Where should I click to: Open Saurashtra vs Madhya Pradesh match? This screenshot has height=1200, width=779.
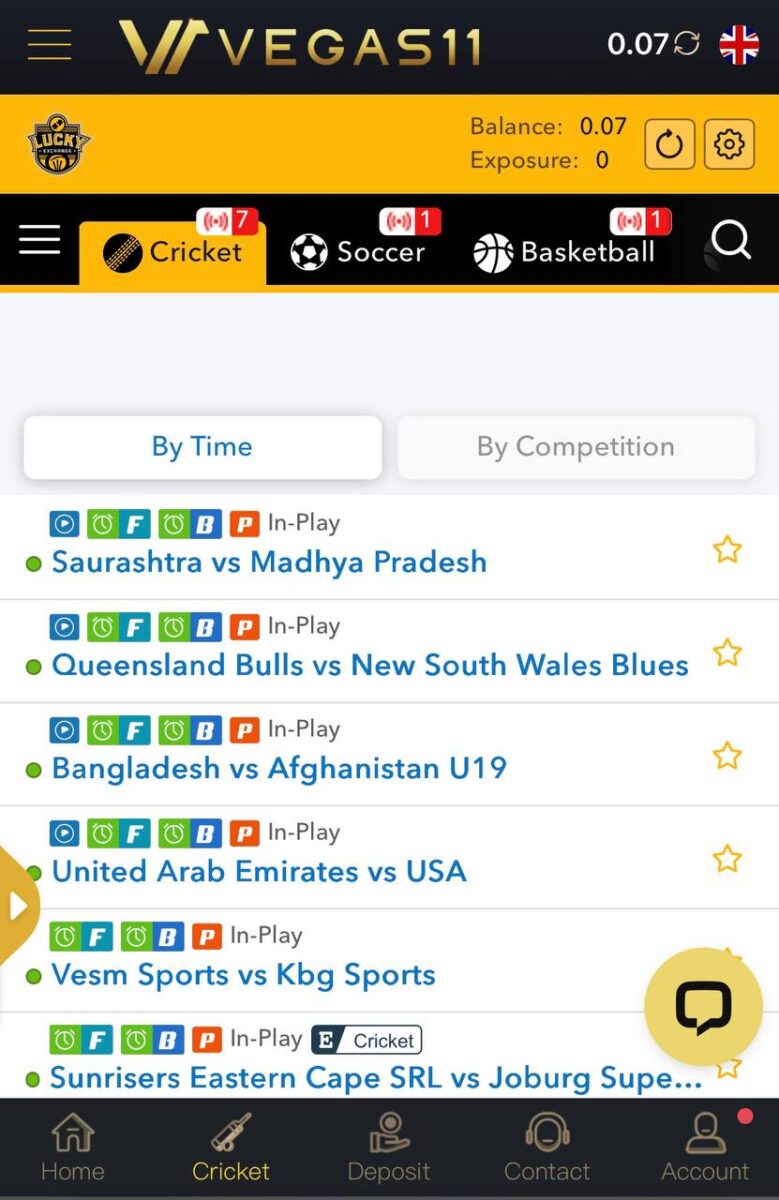click(269, 562)
